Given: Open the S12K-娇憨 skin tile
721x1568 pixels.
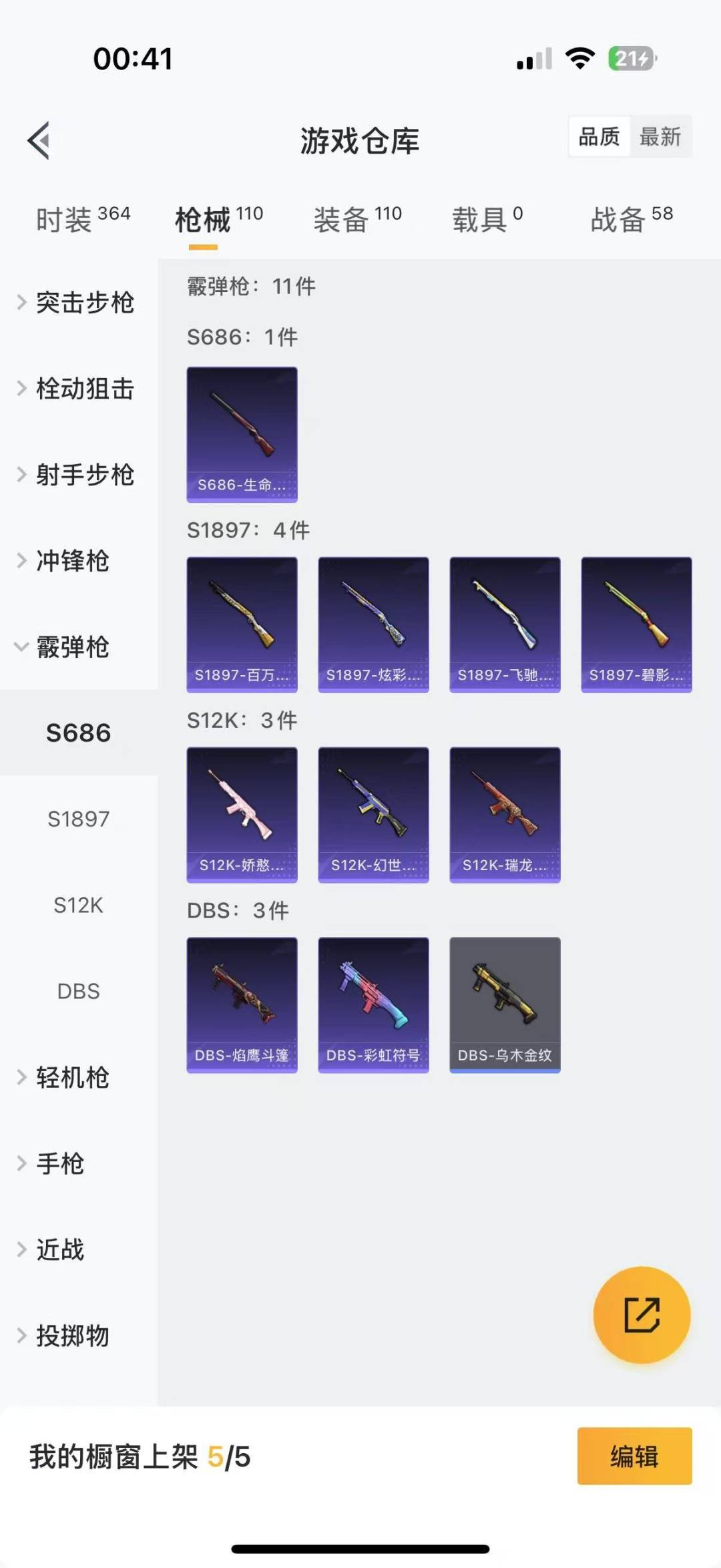Looking at the screenshot, I should coord(242,815).
